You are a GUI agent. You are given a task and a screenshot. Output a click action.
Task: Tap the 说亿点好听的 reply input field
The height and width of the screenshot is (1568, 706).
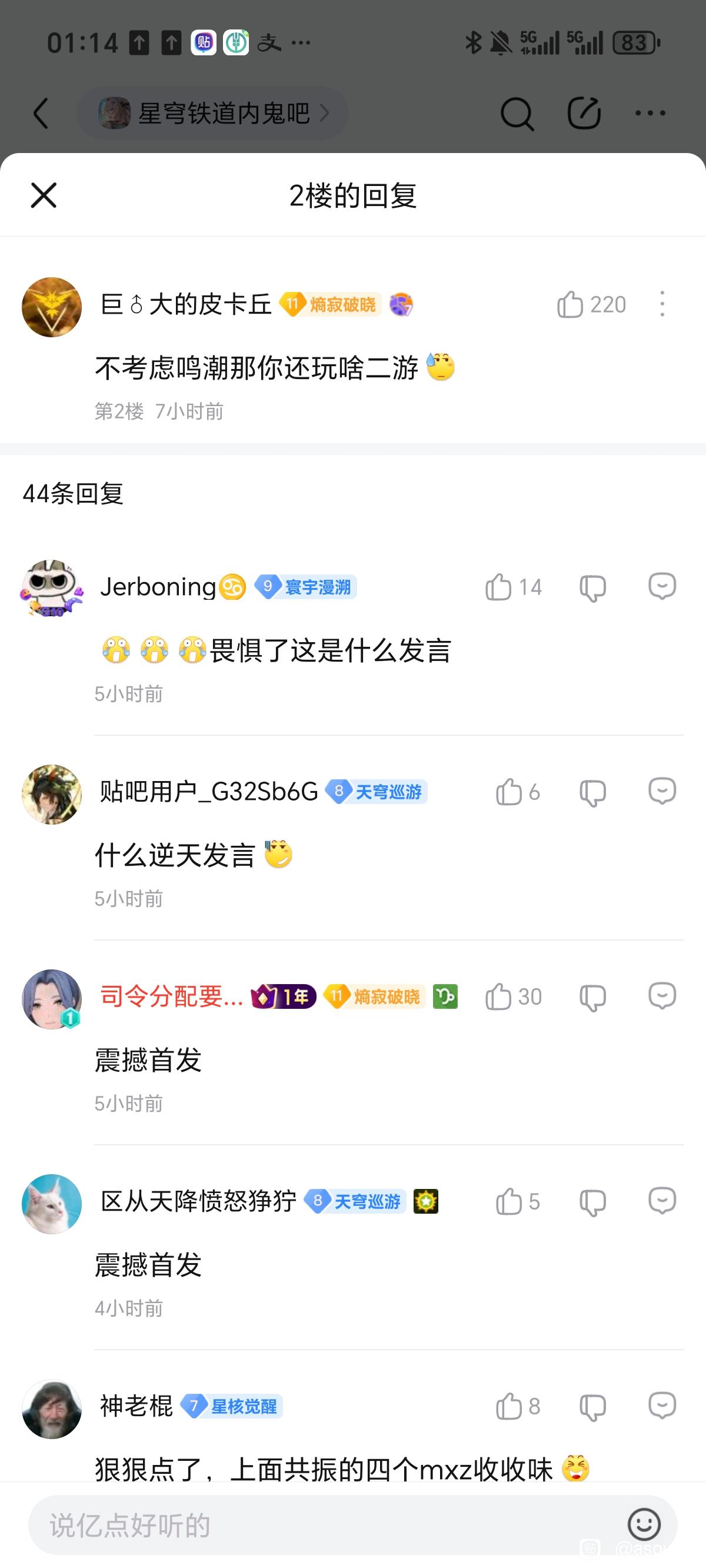click(322, 1526)
